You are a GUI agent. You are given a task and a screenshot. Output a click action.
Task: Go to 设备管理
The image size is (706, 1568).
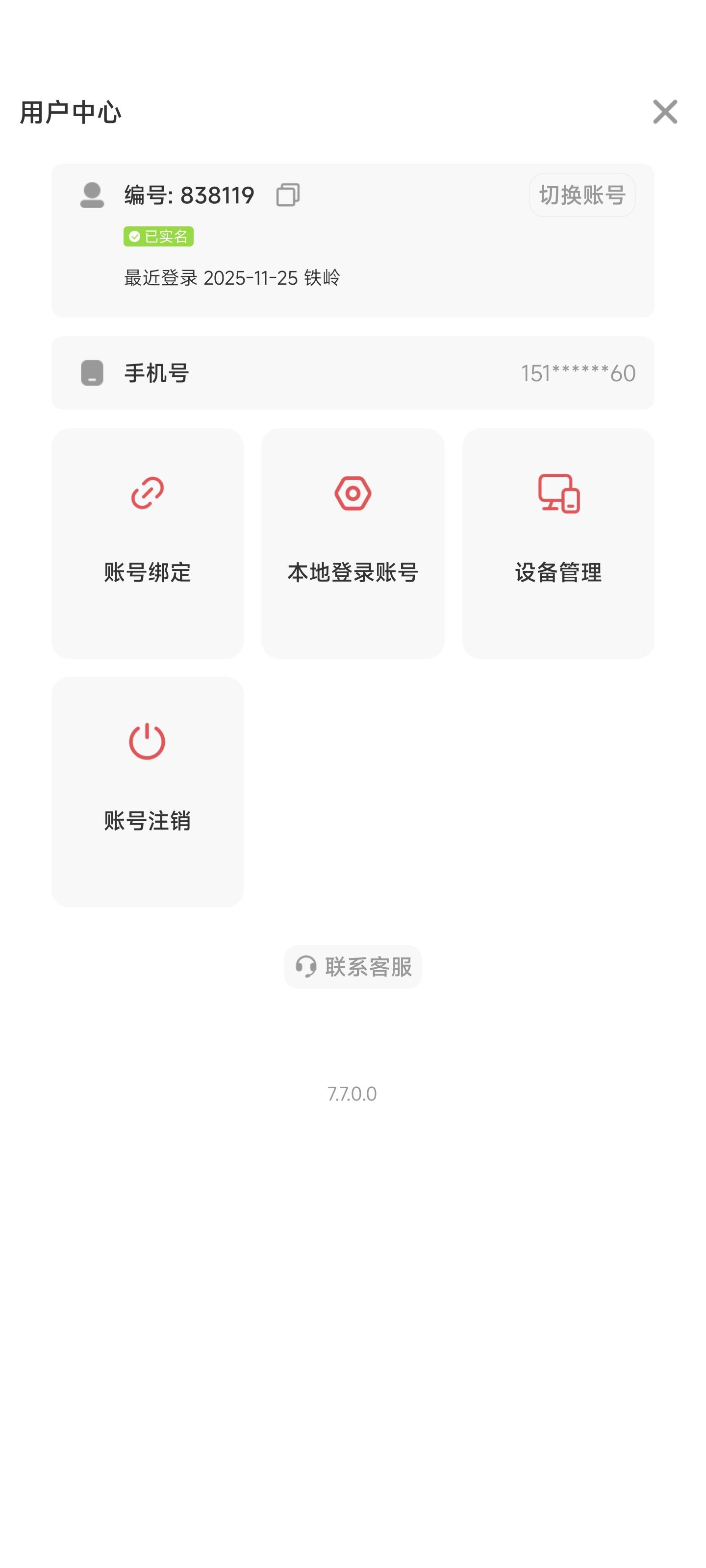pos(558,543)
